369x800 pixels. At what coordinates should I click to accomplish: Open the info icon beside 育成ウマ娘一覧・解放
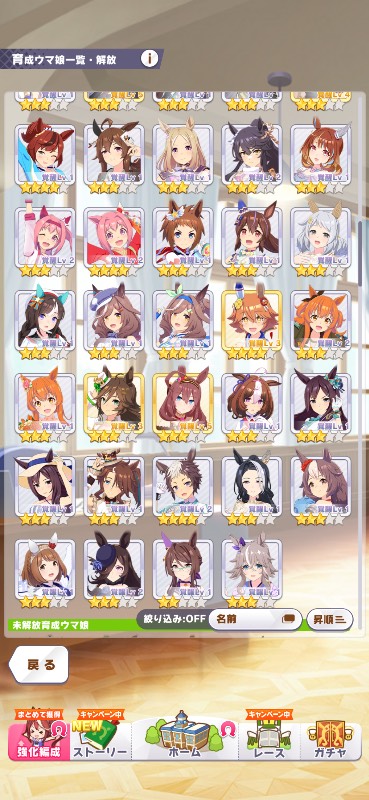click(150, 59)
